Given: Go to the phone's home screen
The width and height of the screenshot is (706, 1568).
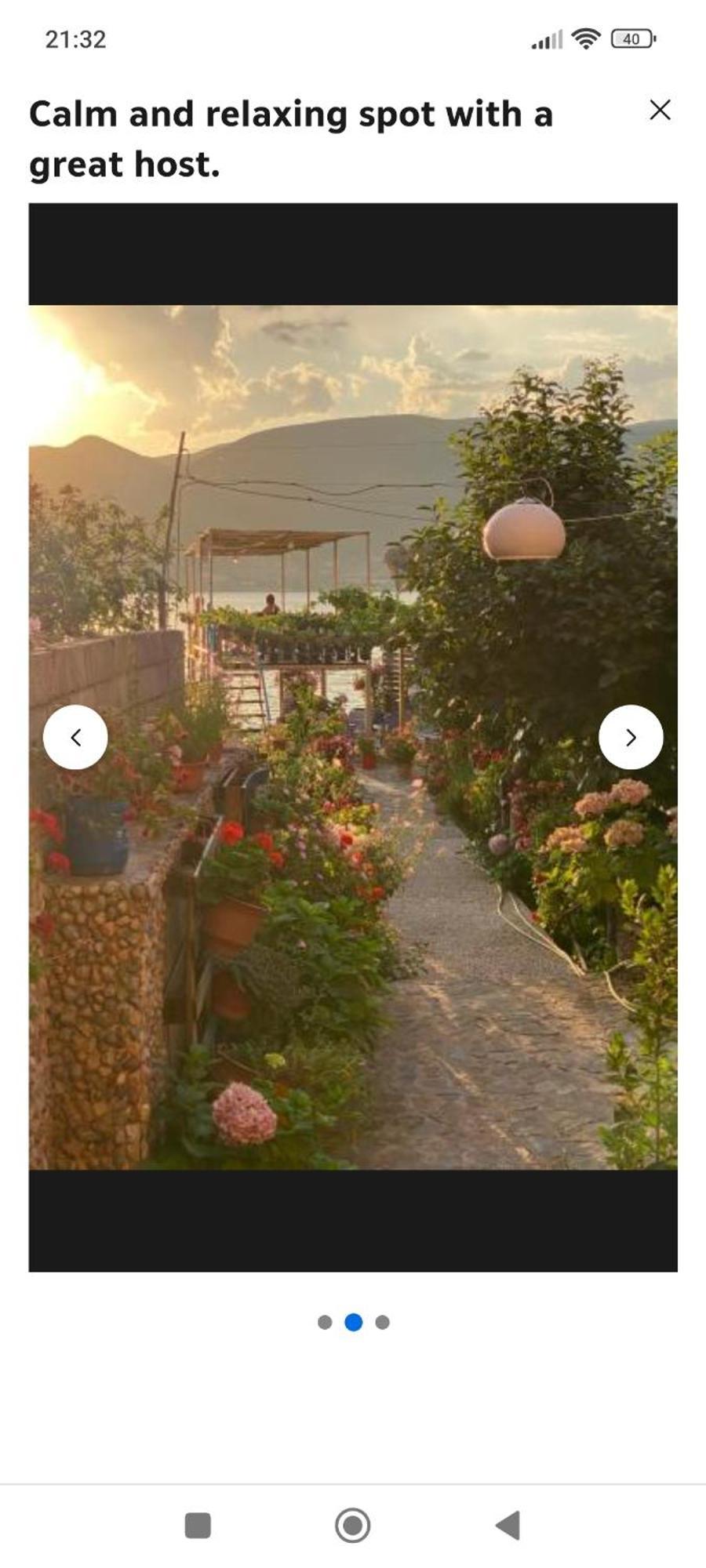Looking at the screenshot, I should pyautogui.click(x=352, y=1526).
